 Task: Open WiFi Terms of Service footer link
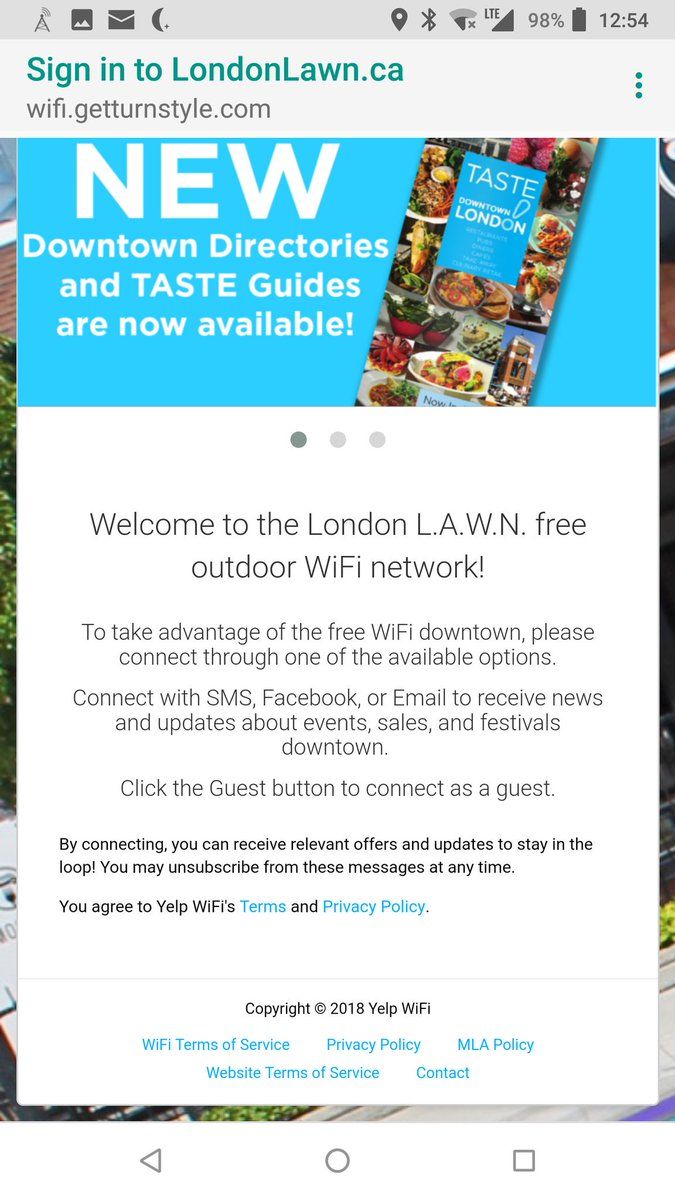[x=216, y=1044]
